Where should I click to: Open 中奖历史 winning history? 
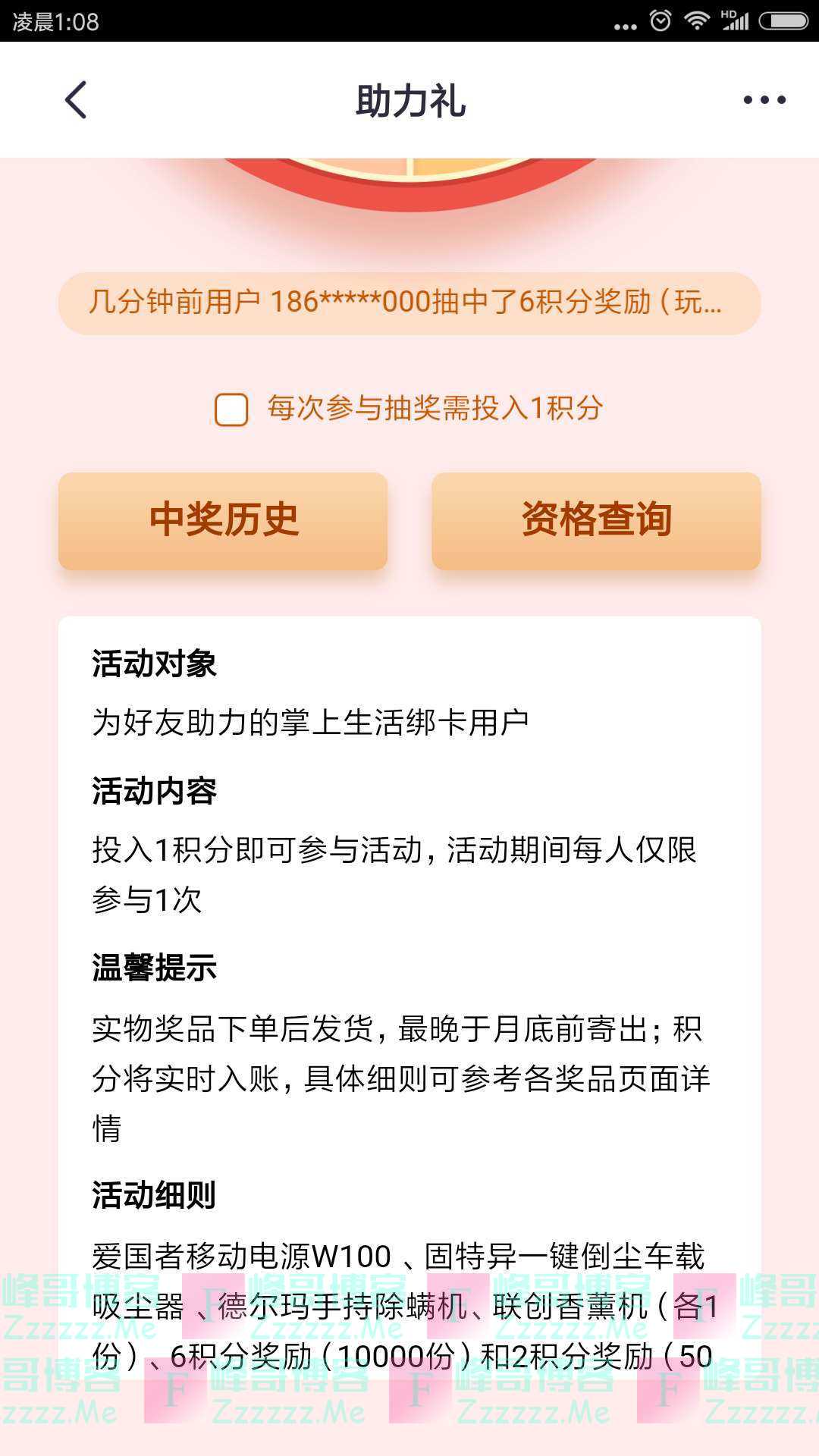click(x=223, y=521)
